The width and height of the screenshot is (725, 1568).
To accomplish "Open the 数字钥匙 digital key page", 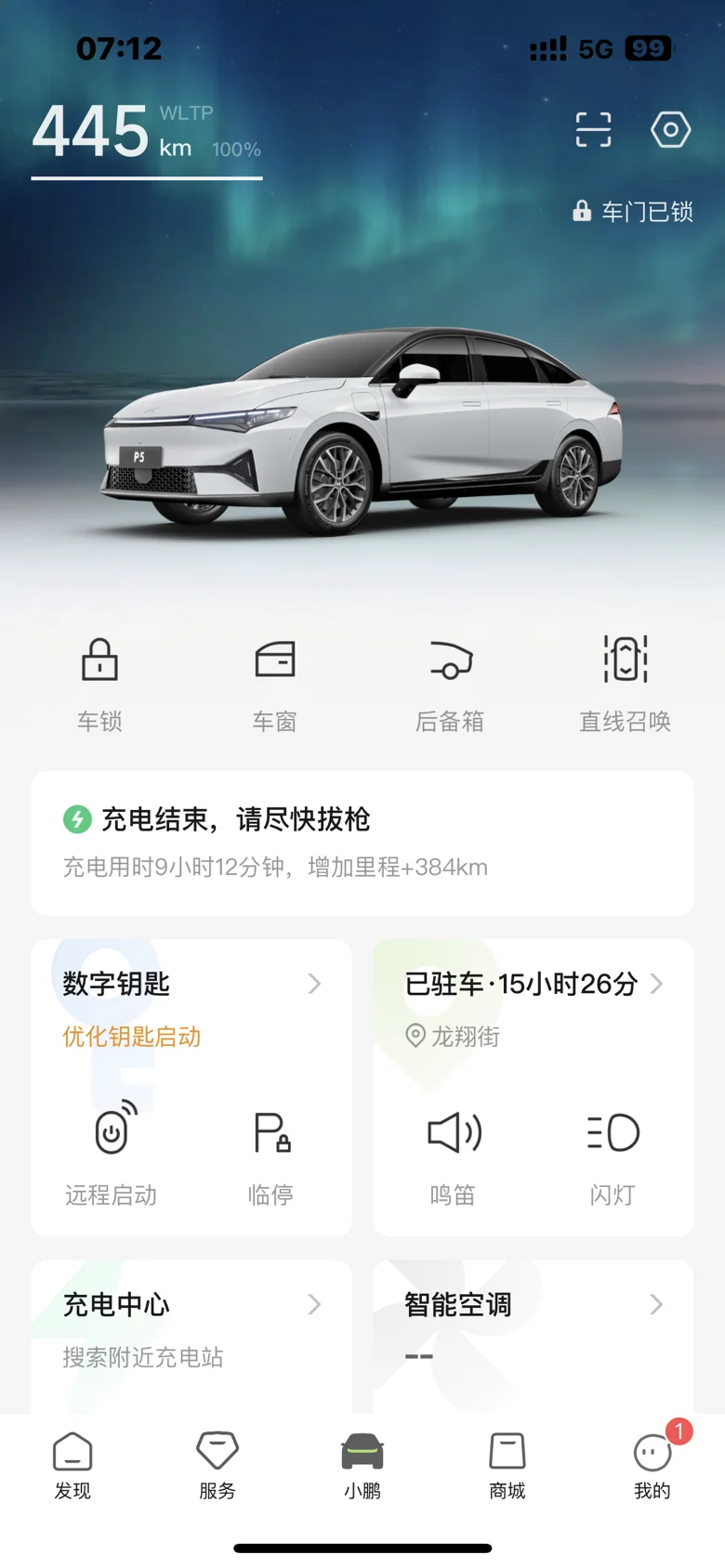I will [191, 984].
